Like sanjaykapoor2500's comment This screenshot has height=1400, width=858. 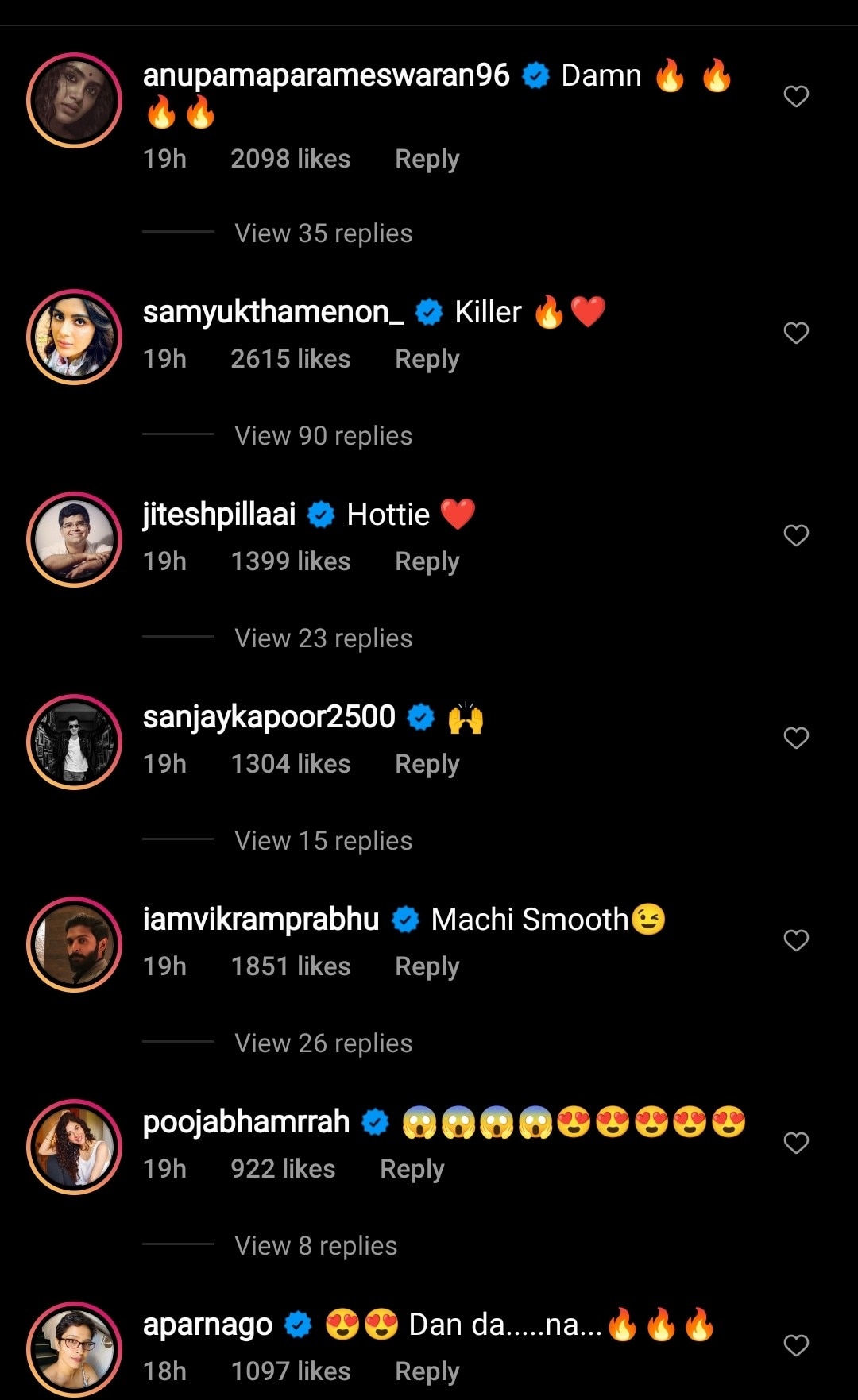point(795,738)
